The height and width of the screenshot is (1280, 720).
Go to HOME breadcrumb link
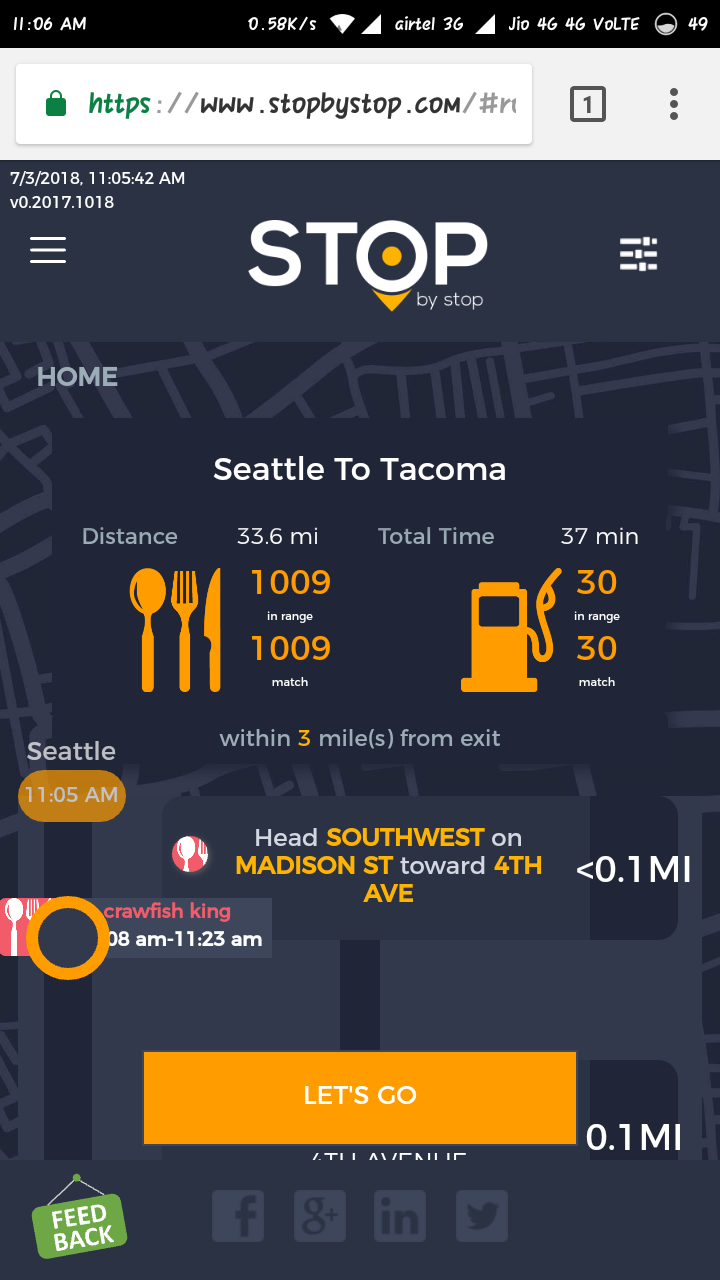[77, 377]
